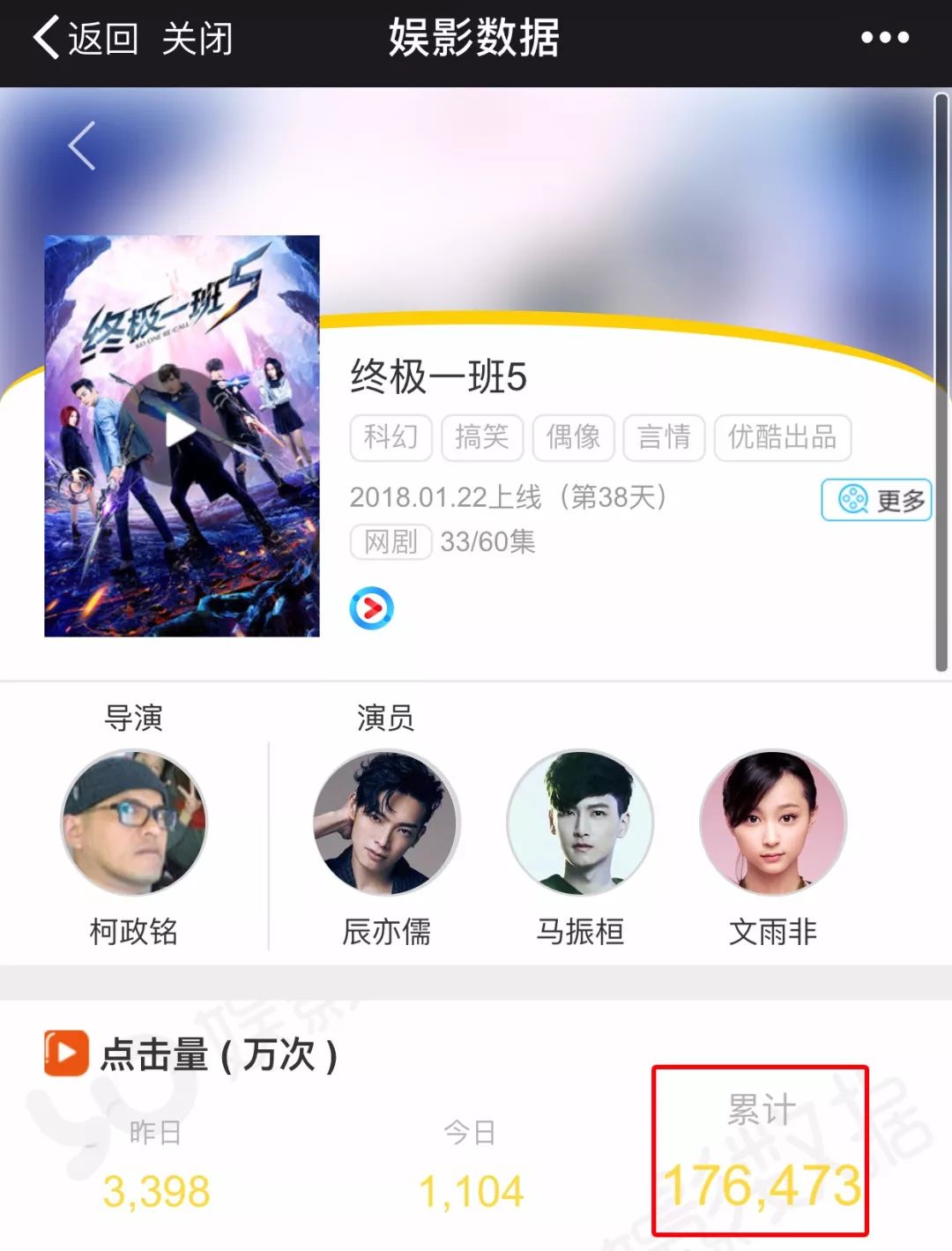Open actor 马振桓's profile
The width and height of the screenshot is (952, 1251).
tap(580, 823)
